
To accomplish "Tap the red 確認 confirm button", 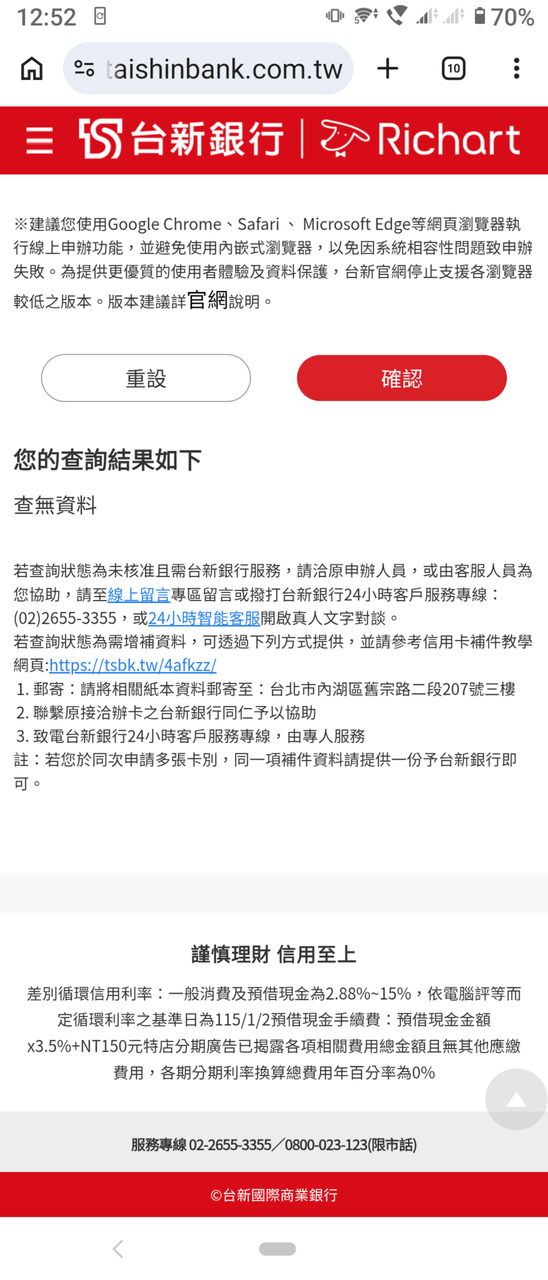I will pos(402,378).
